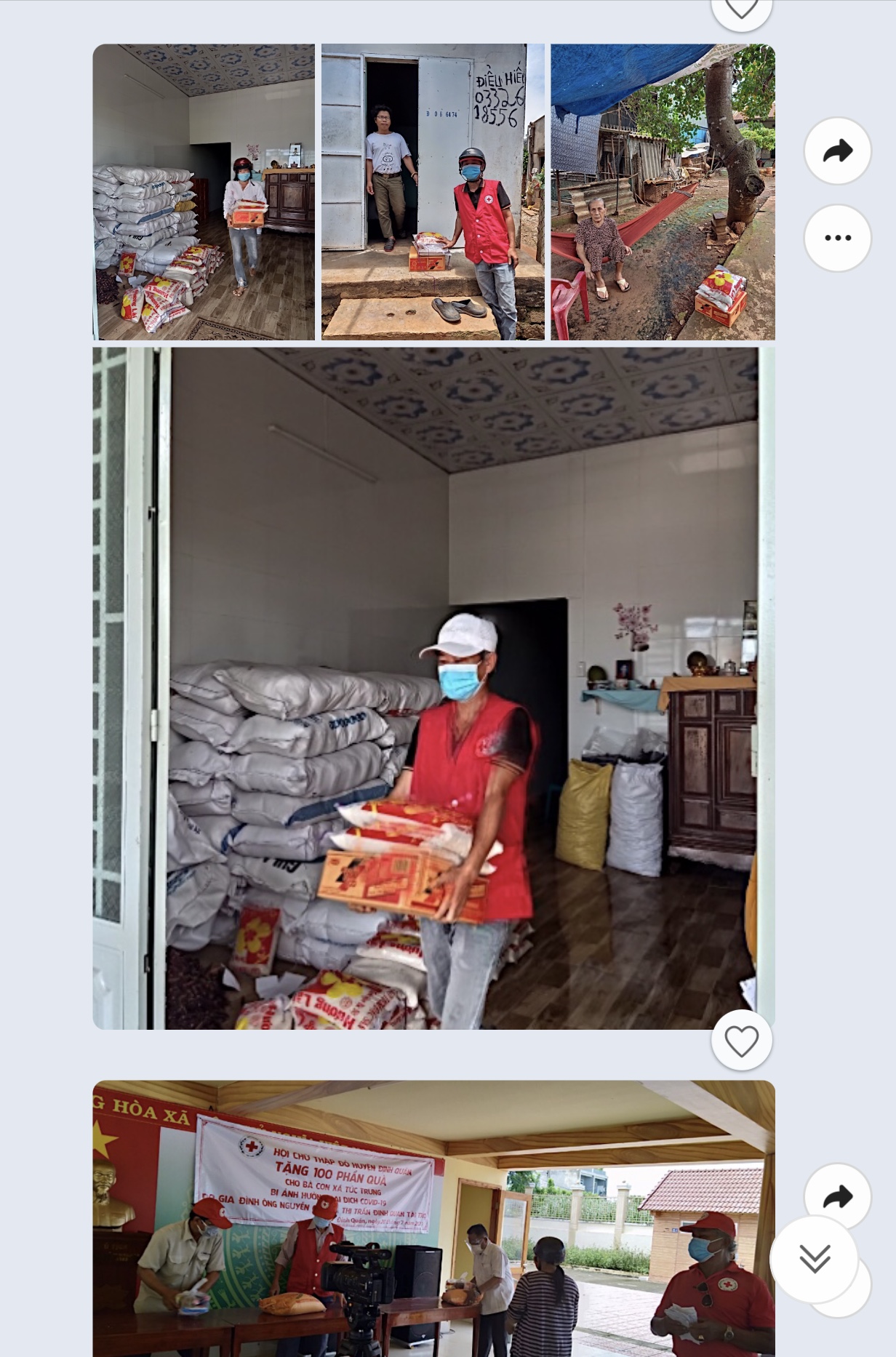Forward the four-photo album message

point(837,151)
